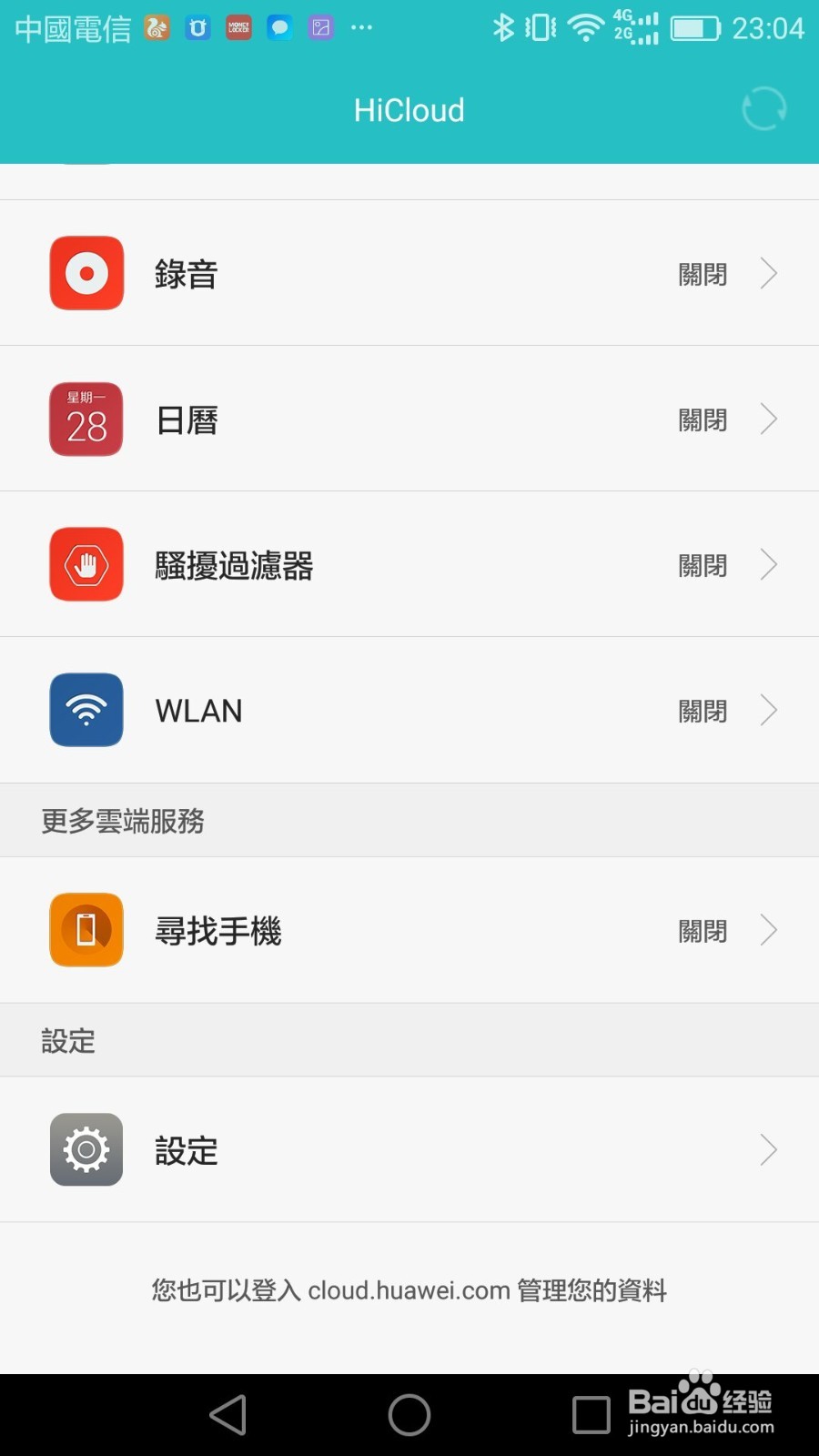Click the 日曆 calendar icon showing 28
This screenshot has width=819, height=1456.
point(86,419)
